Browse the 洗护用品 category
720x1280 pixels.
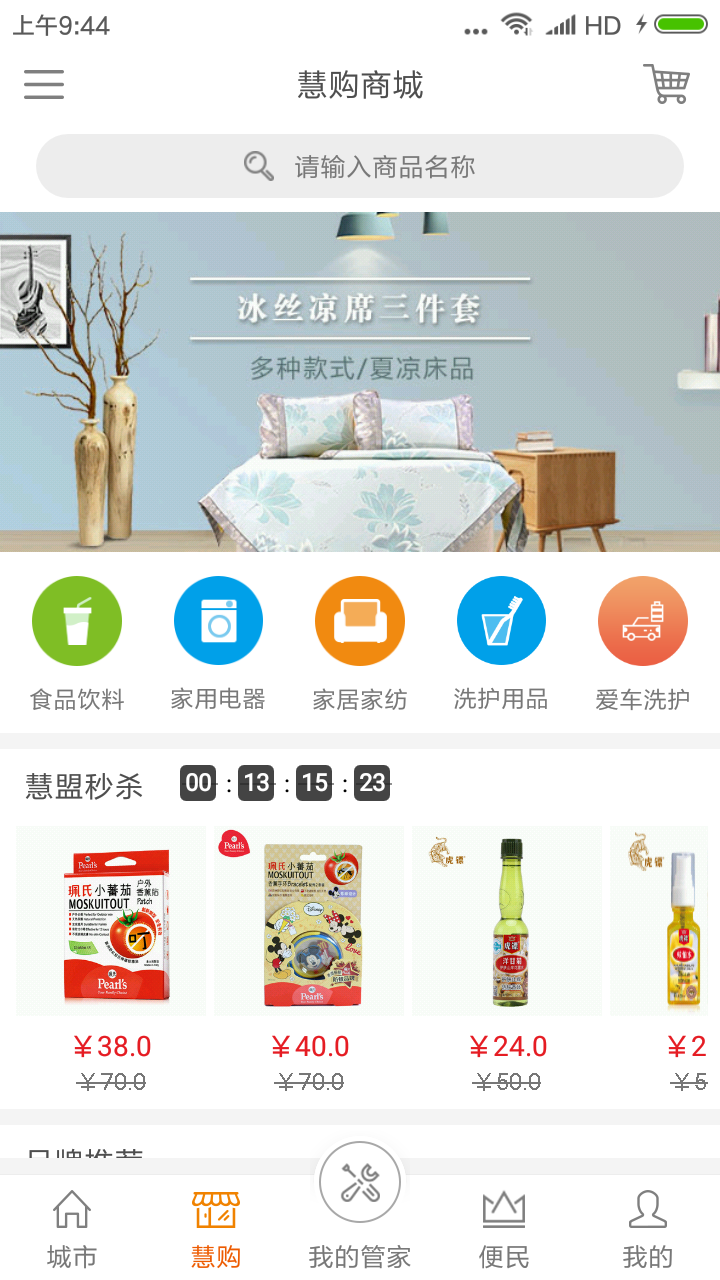point(501,642)
